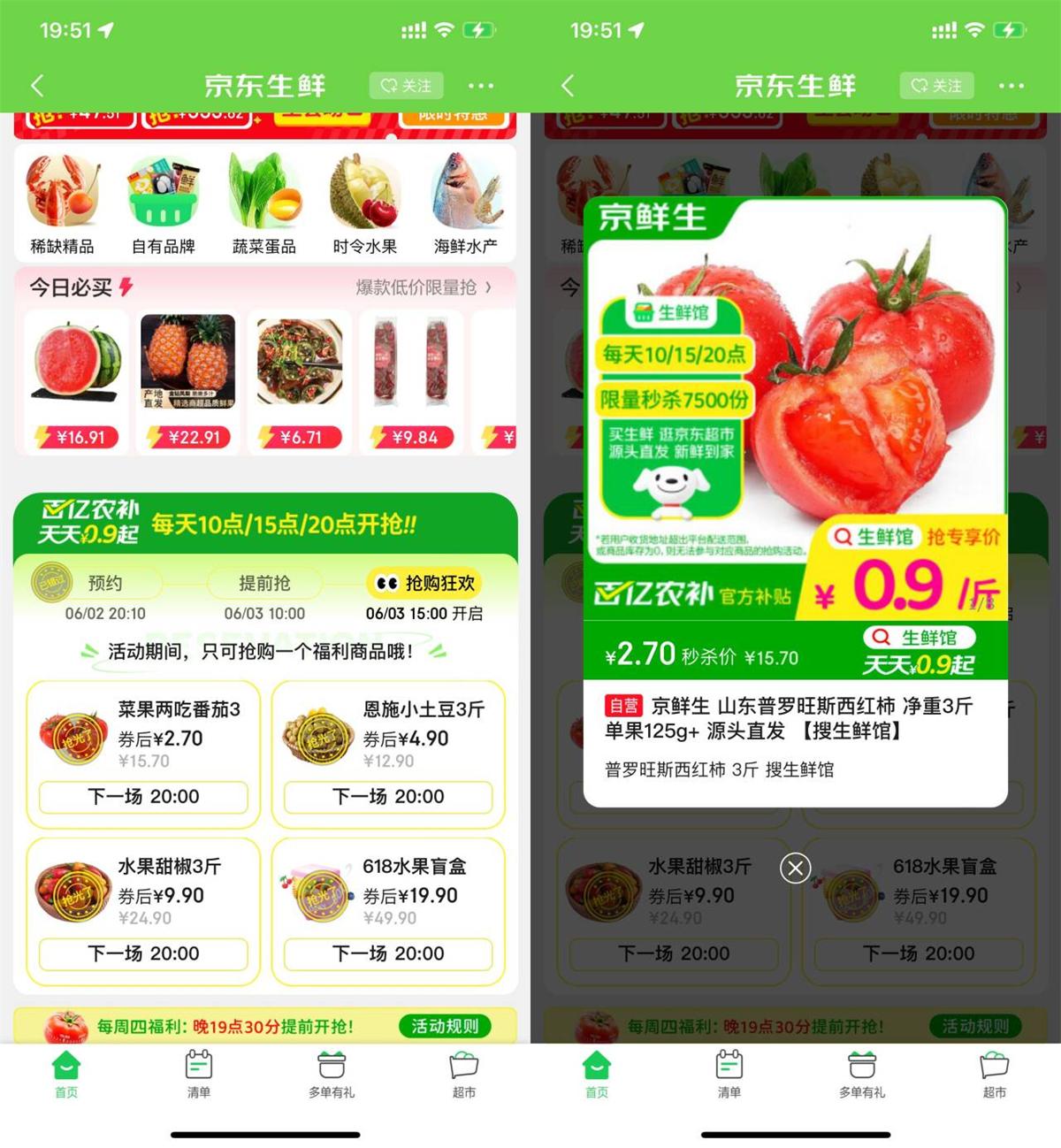
Task: Open the top-right ellipsis more menu
Action: [480, 85]
